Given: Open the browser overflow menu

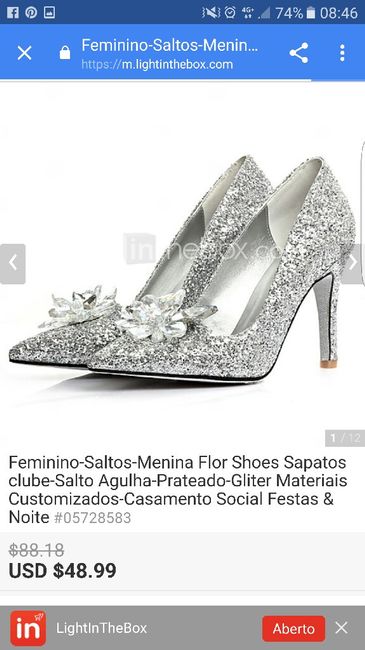Looking at the screenshot, I should [x=342, y=53].
